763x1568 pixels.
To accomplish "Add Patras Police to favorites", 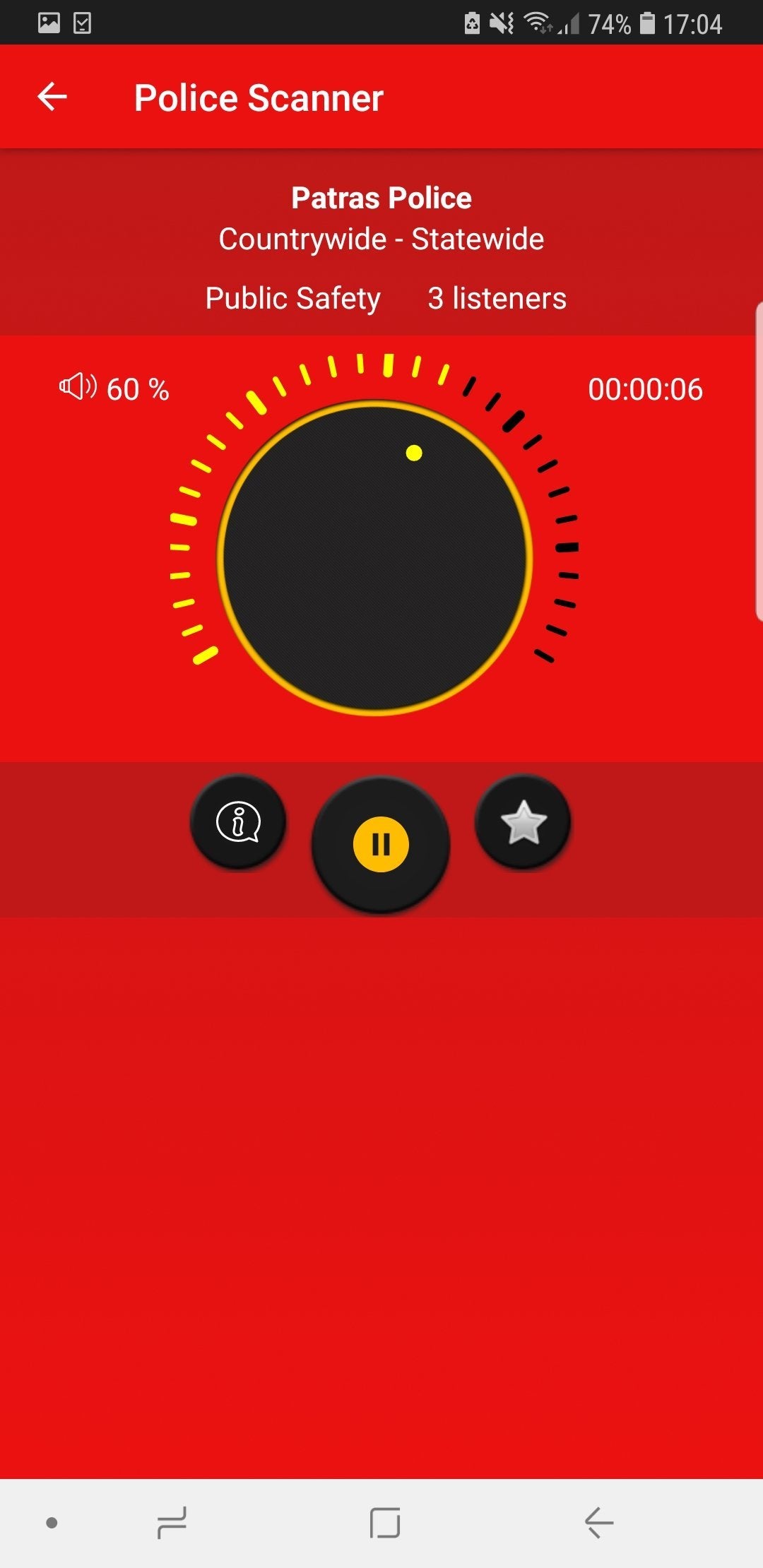I will coord(524,822).
